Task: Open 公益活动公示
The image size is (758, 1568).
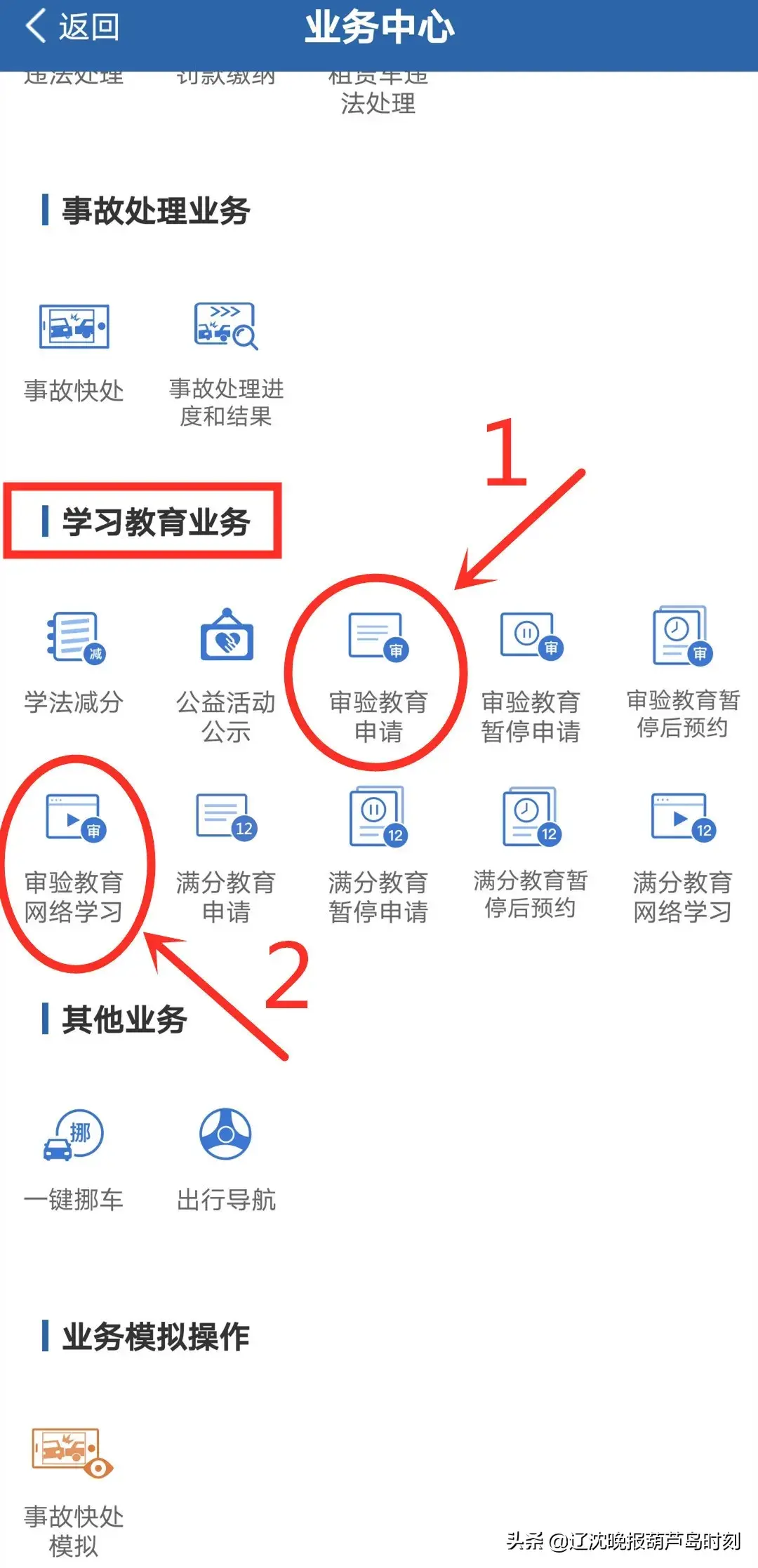Action: click(226, 674)
